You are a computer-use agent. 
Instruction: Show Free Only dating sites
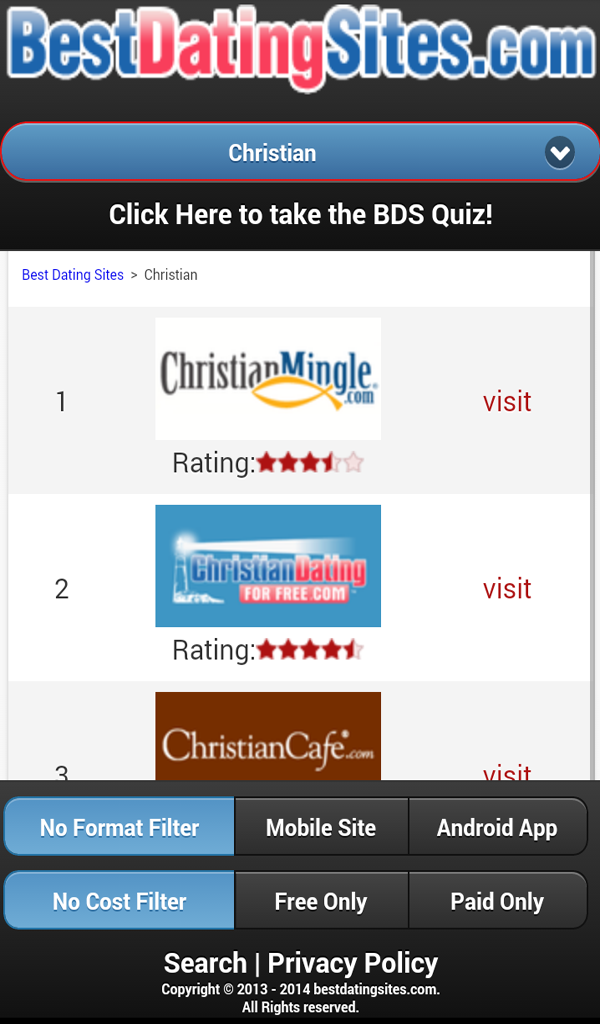coord(321,901)
